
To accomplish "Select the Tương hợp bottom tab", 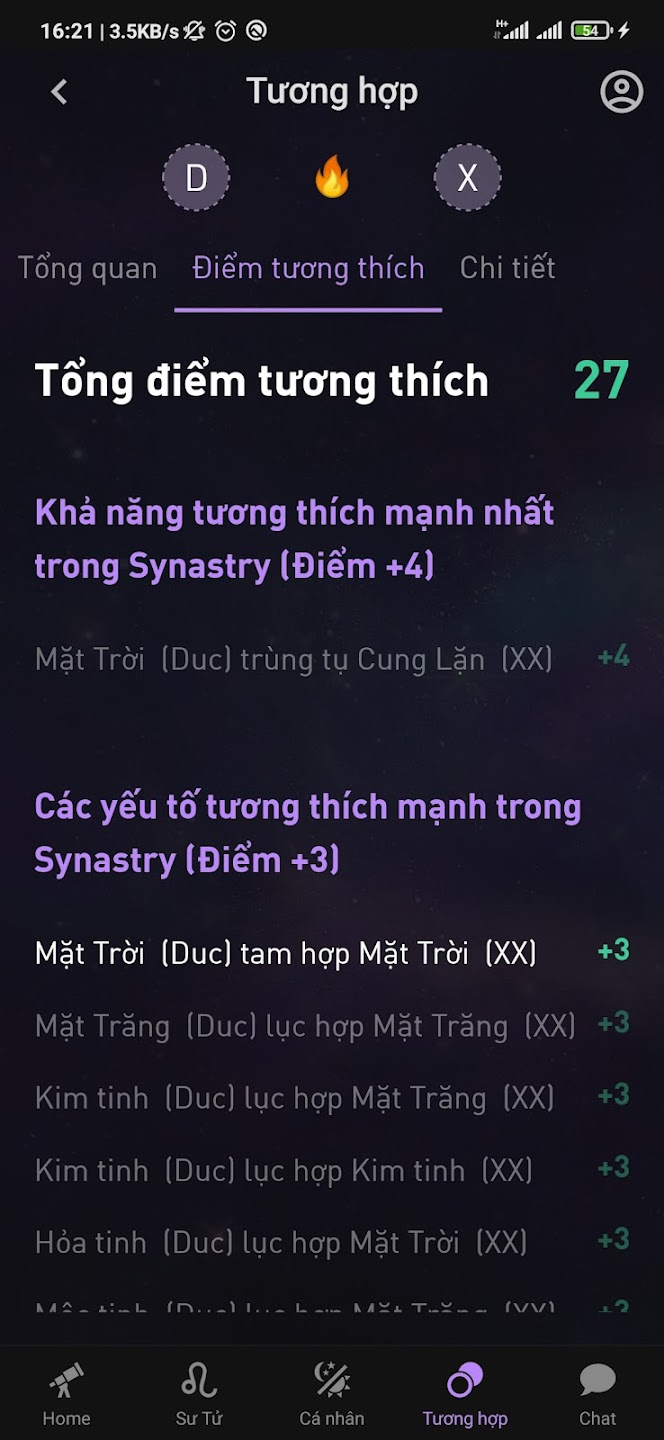I will (x=465, y=1394).
